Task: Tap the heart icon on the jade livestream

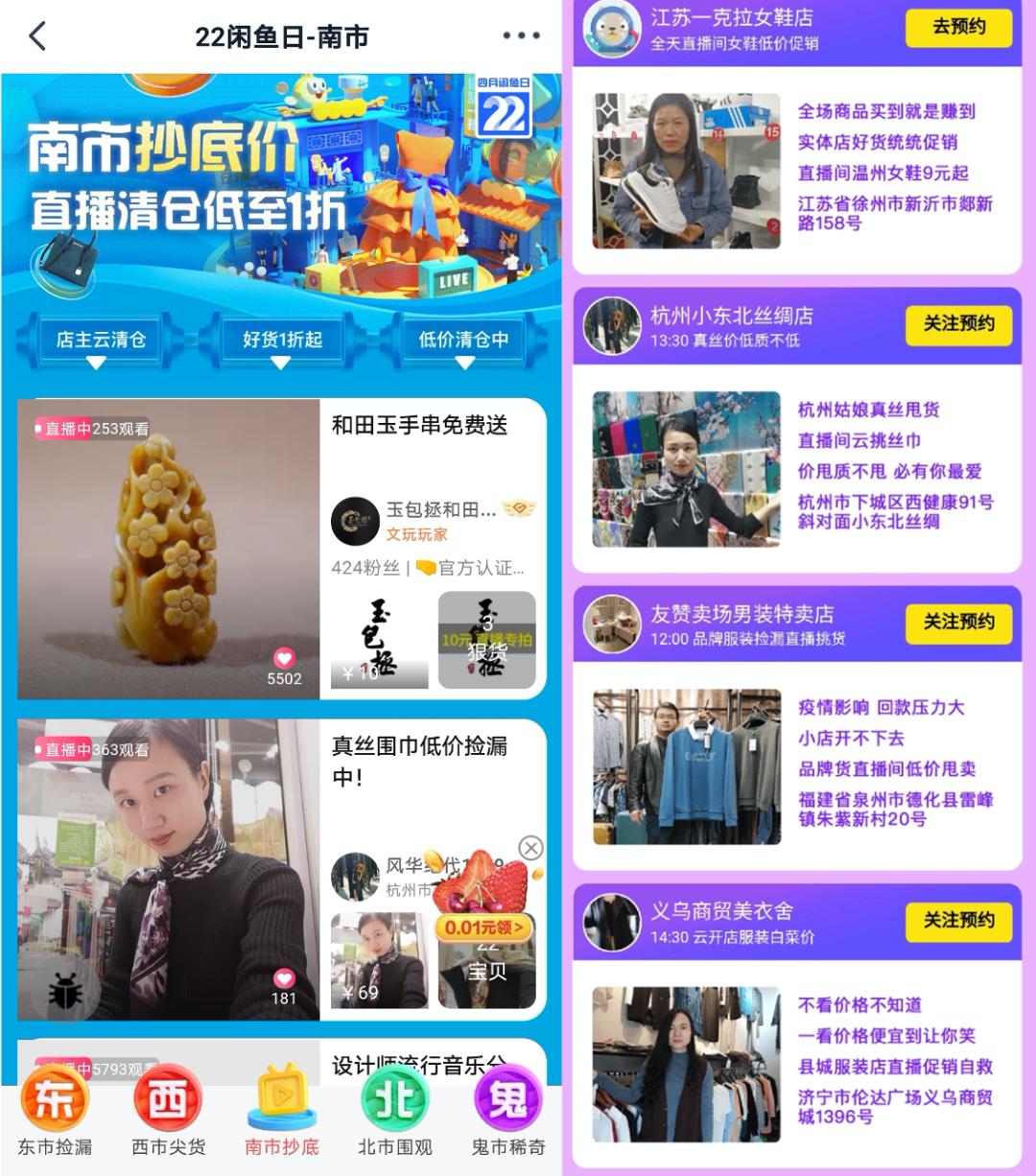Action: click(x=283, y=657)
